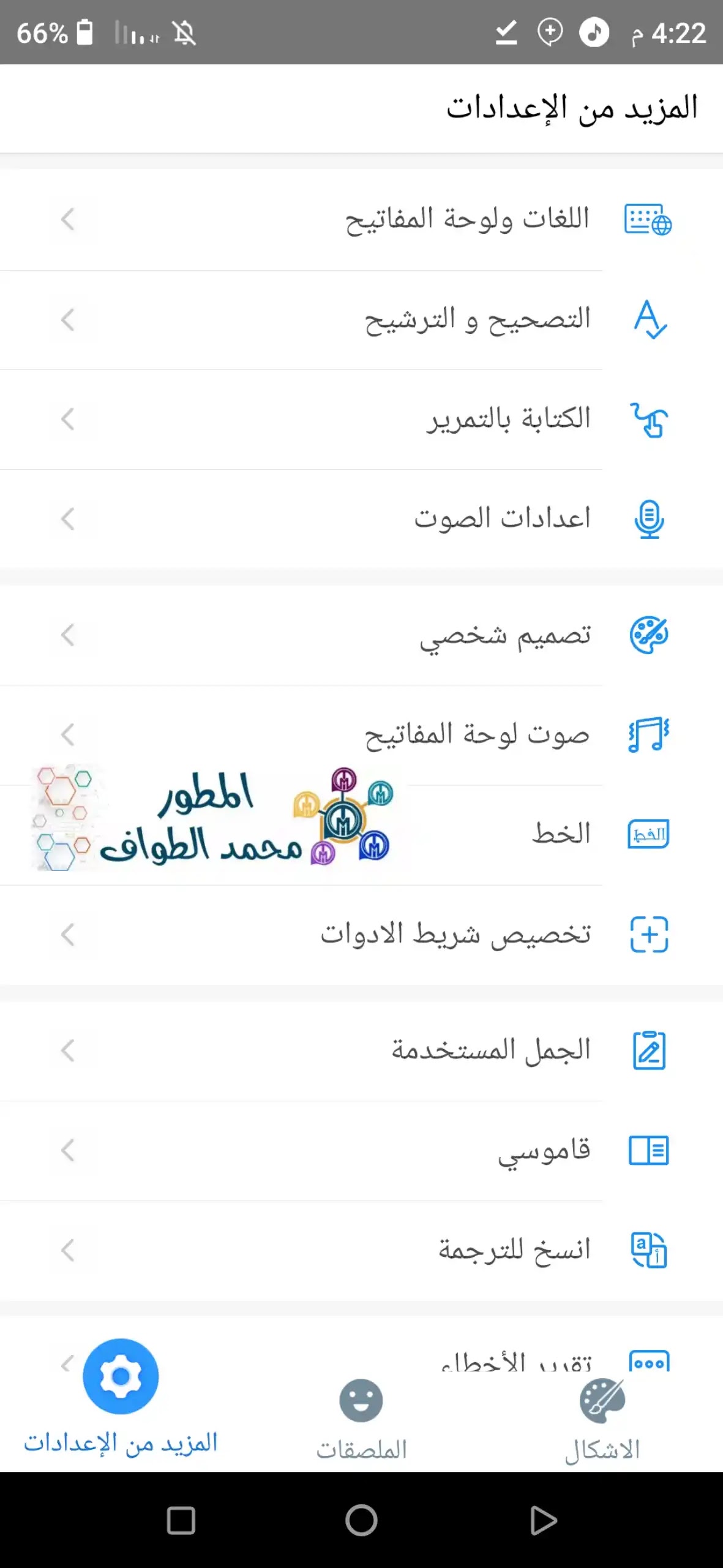
Task: Select the المزيد من الإعدادات tab
Action: [x=121, y=1403]
